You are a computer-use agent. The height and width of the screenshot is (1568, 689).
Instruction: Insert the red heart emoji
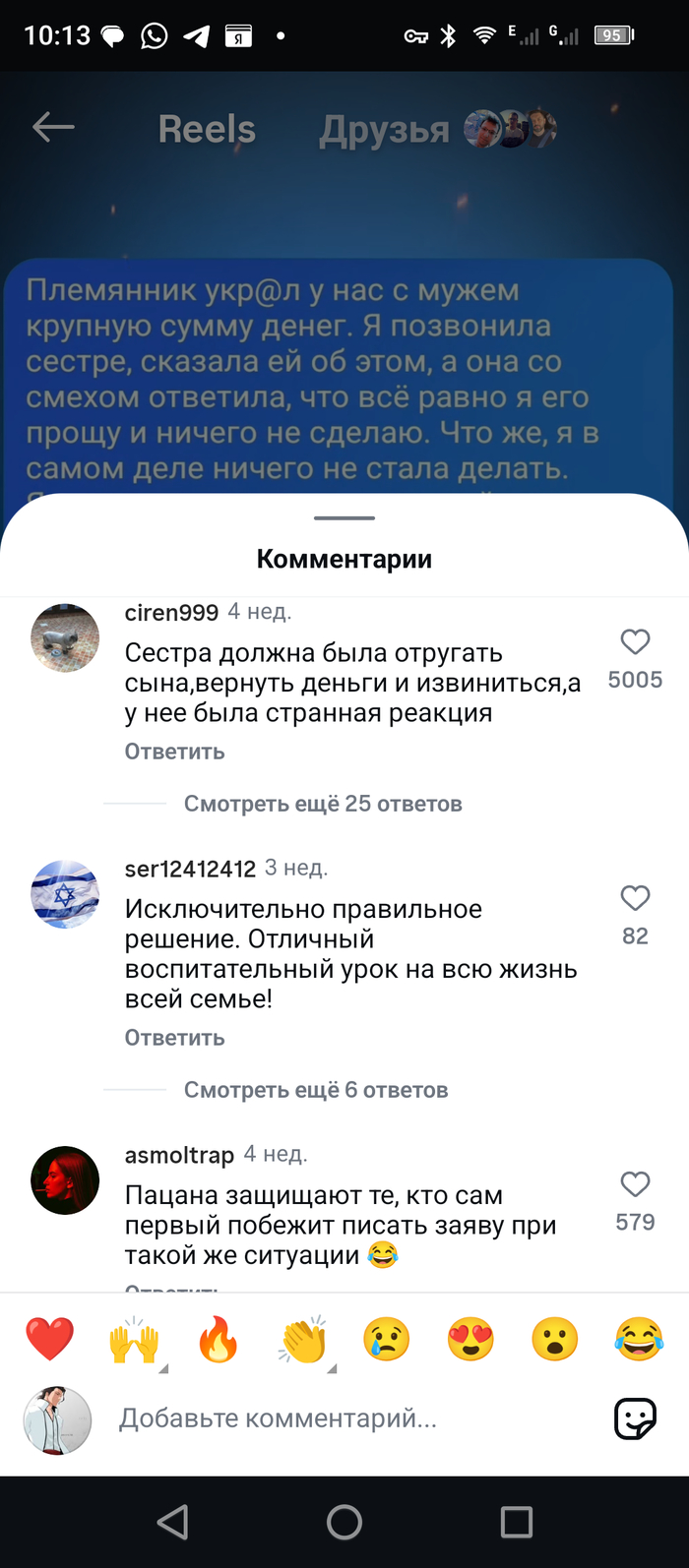click(49, 1340)
